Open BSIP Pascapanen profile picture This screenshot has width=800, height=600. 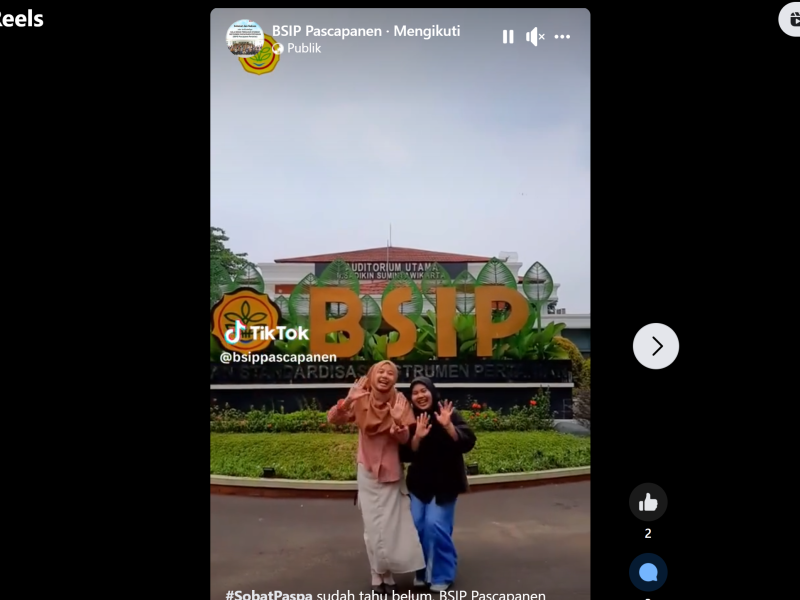point(245,38)
